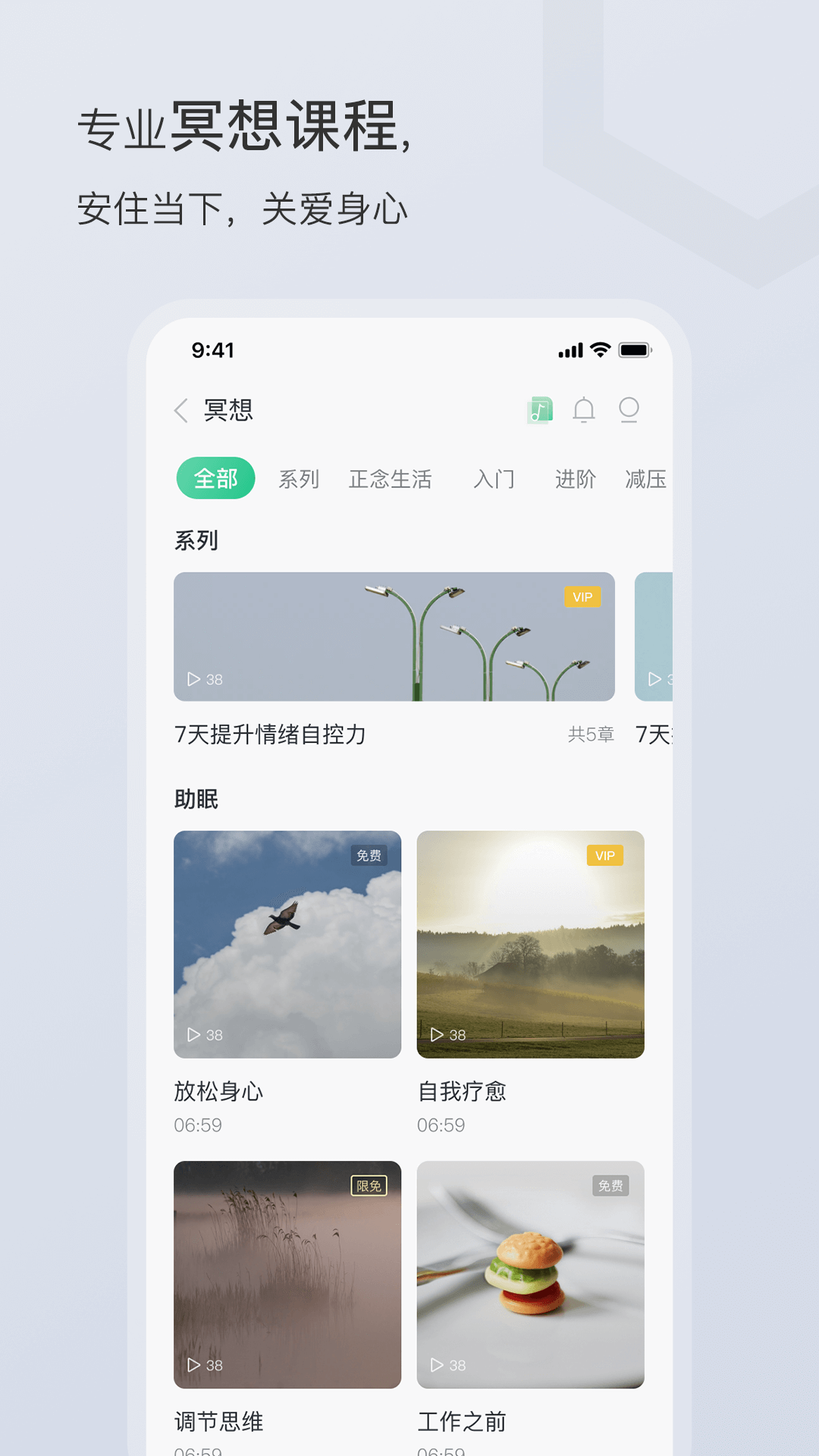Open 共5章 chapter list link
Viewport: 819px width, 1456px height.
click(591, 734)
